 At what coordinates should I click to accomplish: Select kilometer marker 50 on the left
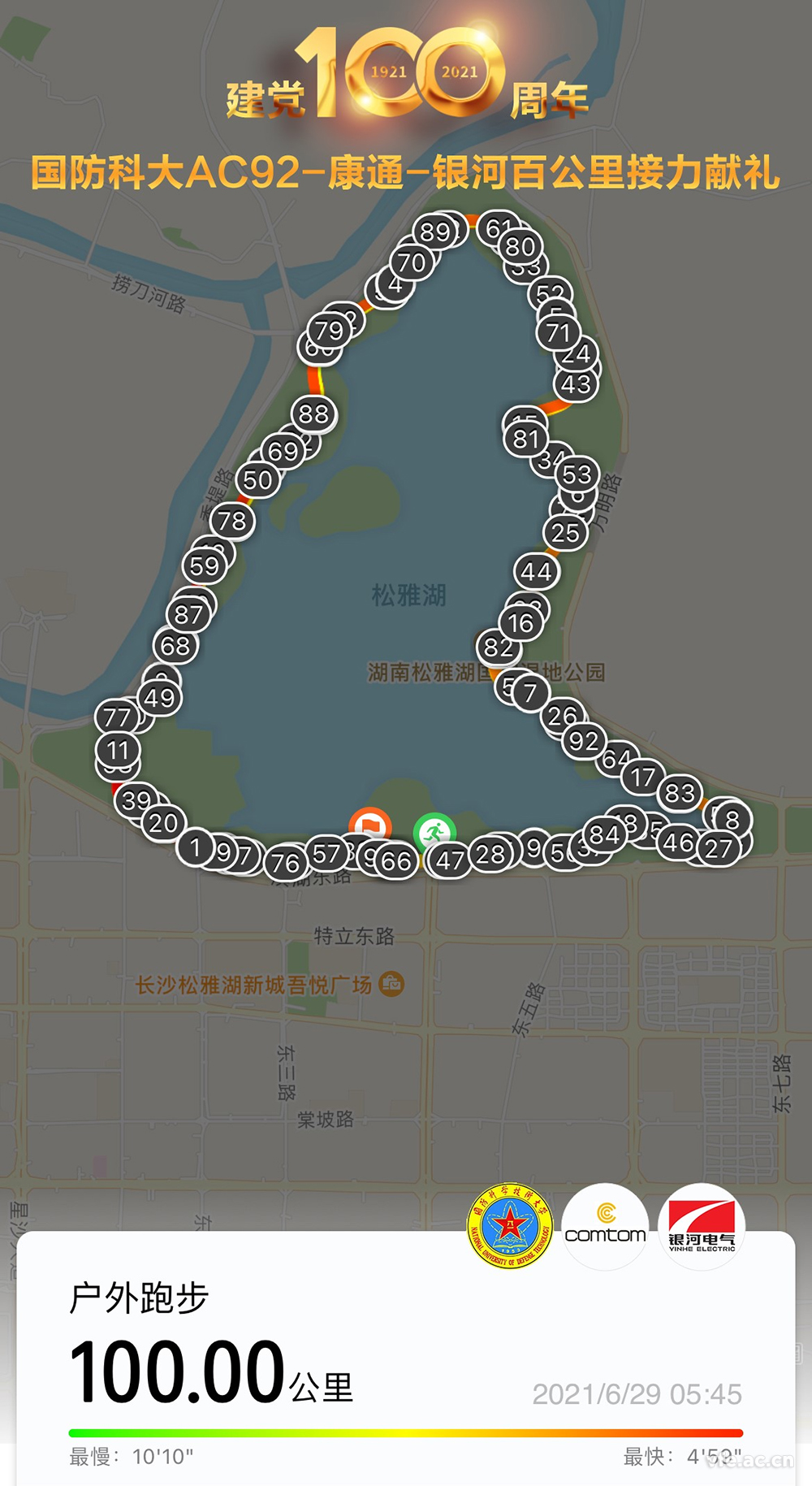pyautogui.click(x=259, y=481)
